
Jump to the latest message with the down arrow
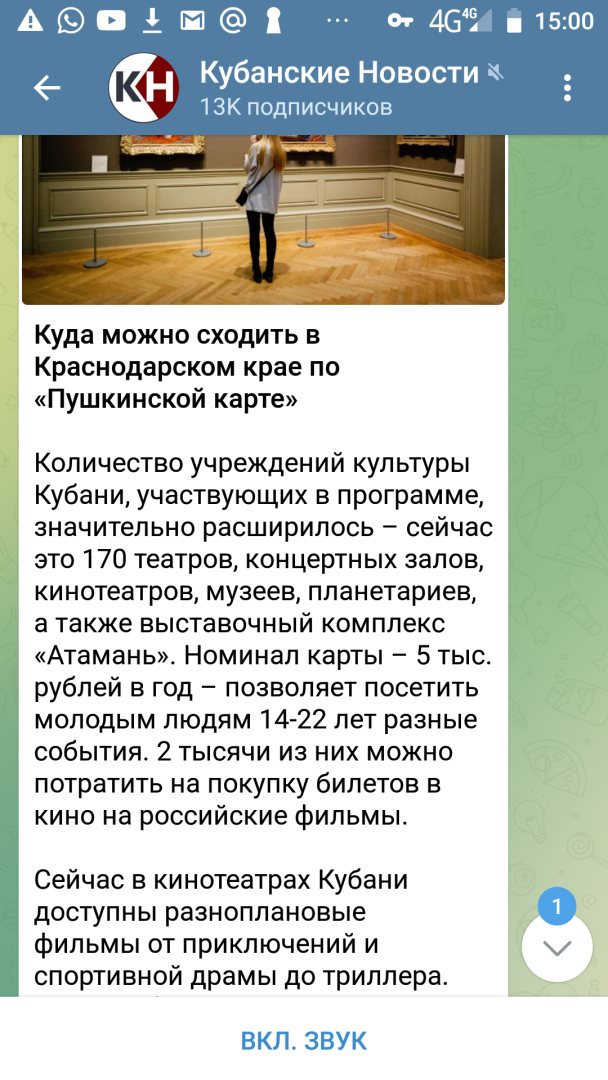[x=557, y=948]
